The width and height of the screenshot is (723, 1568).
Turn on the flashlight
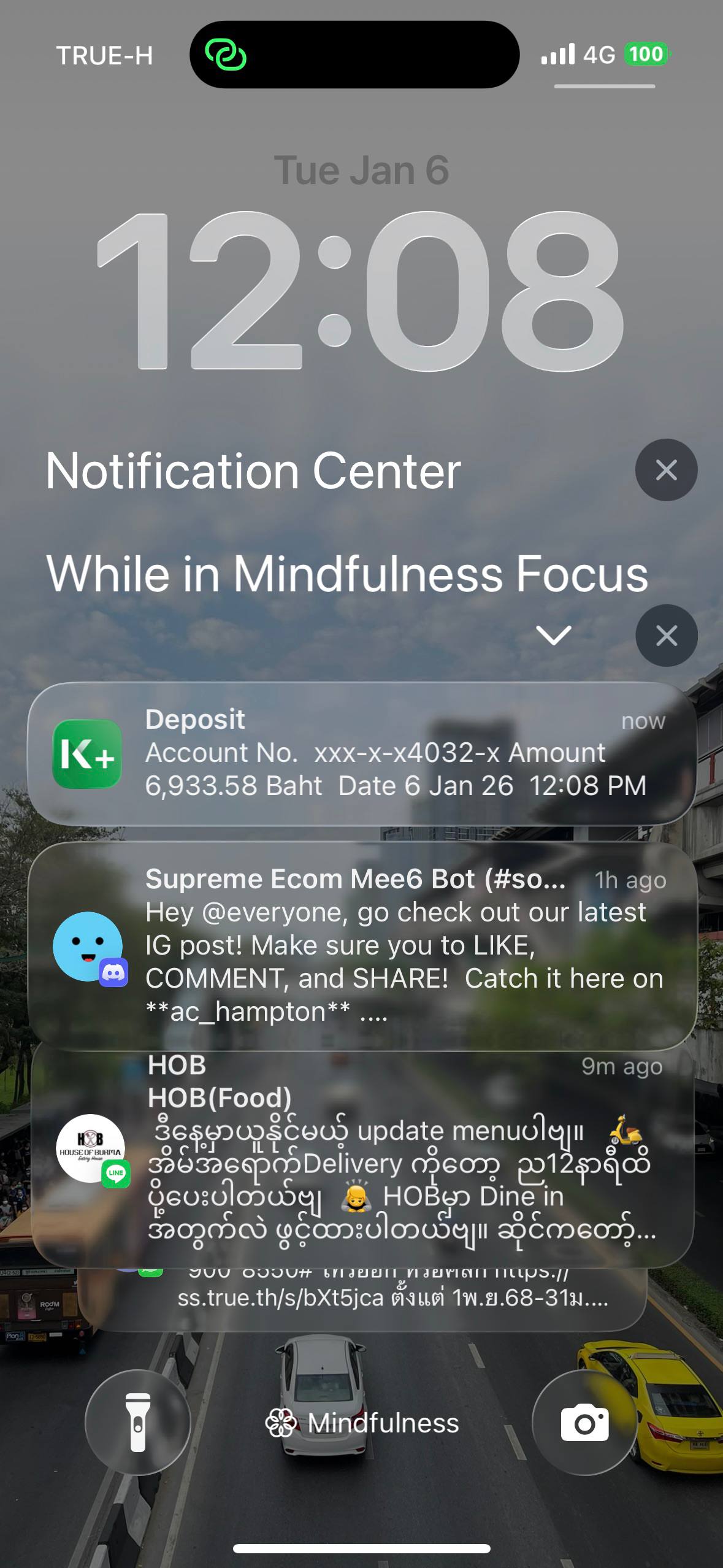138,1422
